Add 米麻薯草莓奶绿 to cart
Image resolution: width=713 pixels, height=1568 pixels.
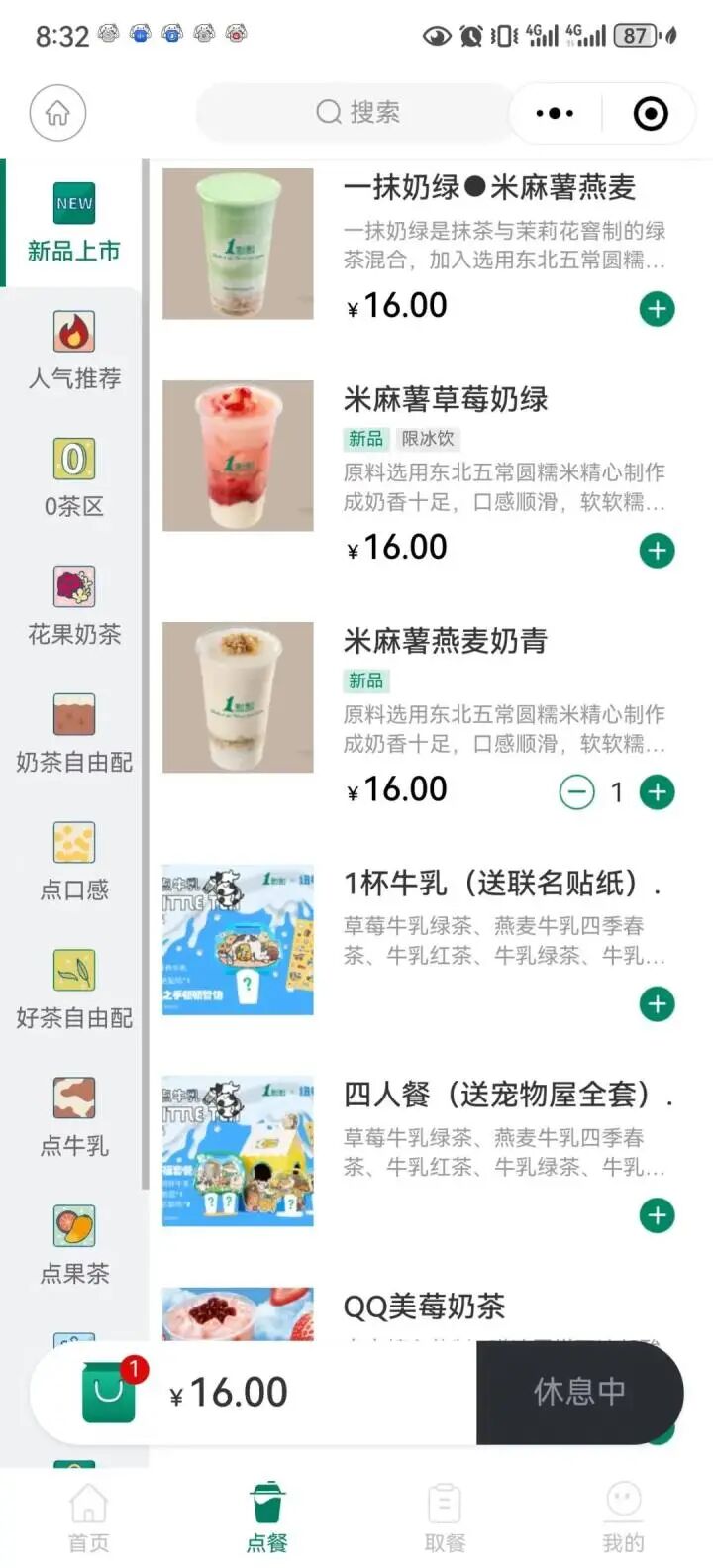click(658, 551)
